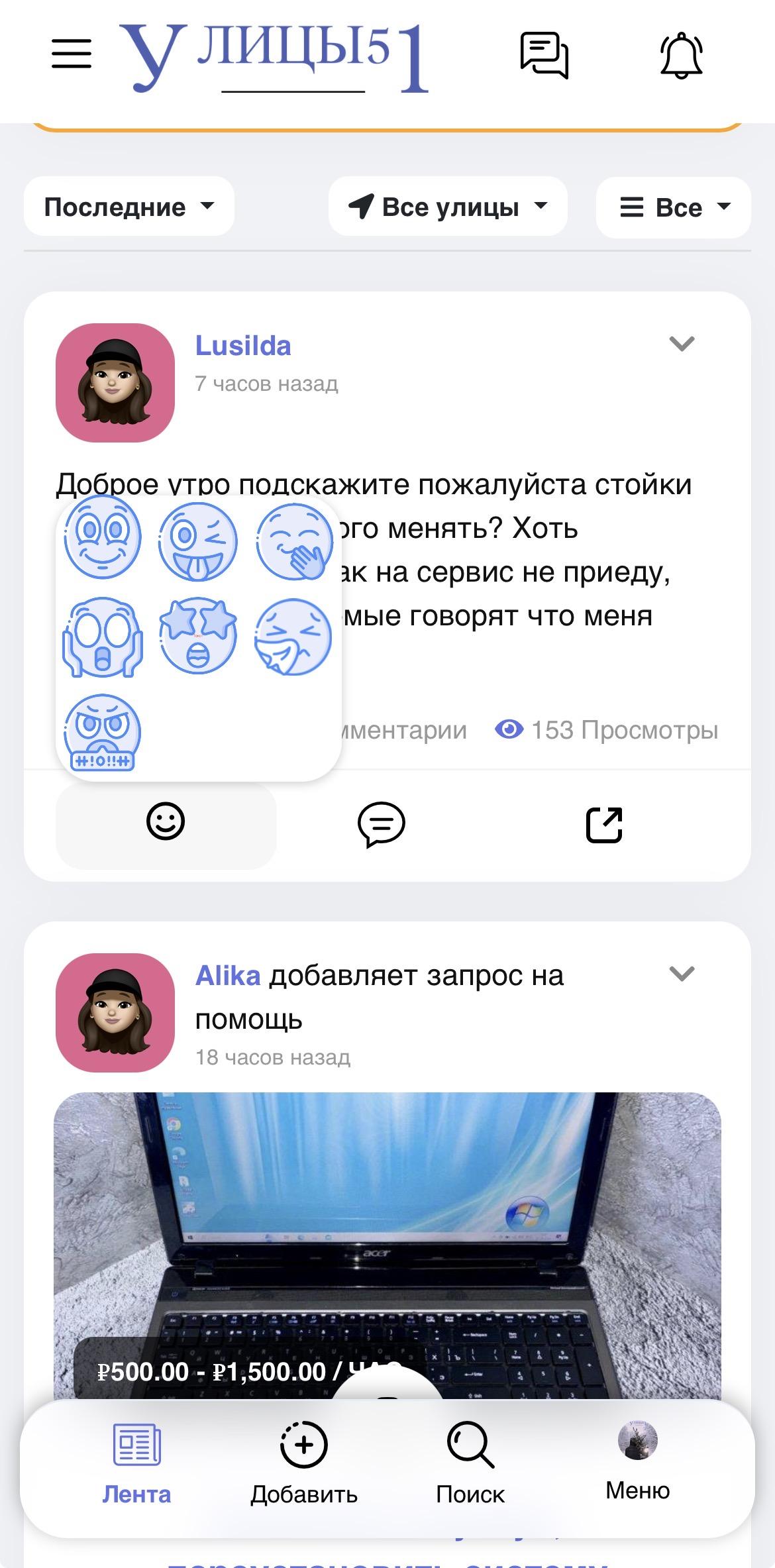Viewport: 775px width, 1568px height.
Task: Expand the options chevron on Alika's post
Action: tap(682, 973)
